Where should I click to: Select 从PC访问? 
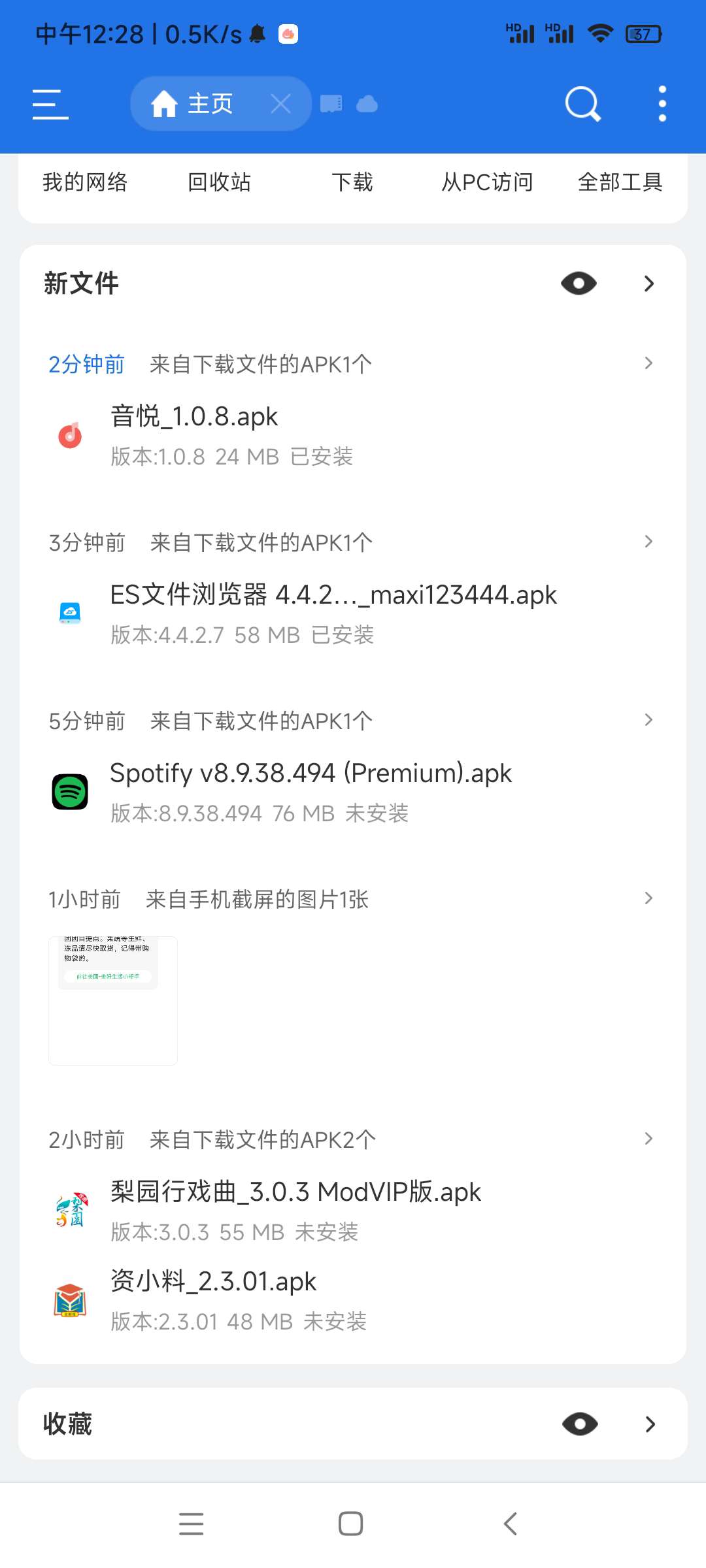pos(487,182)
